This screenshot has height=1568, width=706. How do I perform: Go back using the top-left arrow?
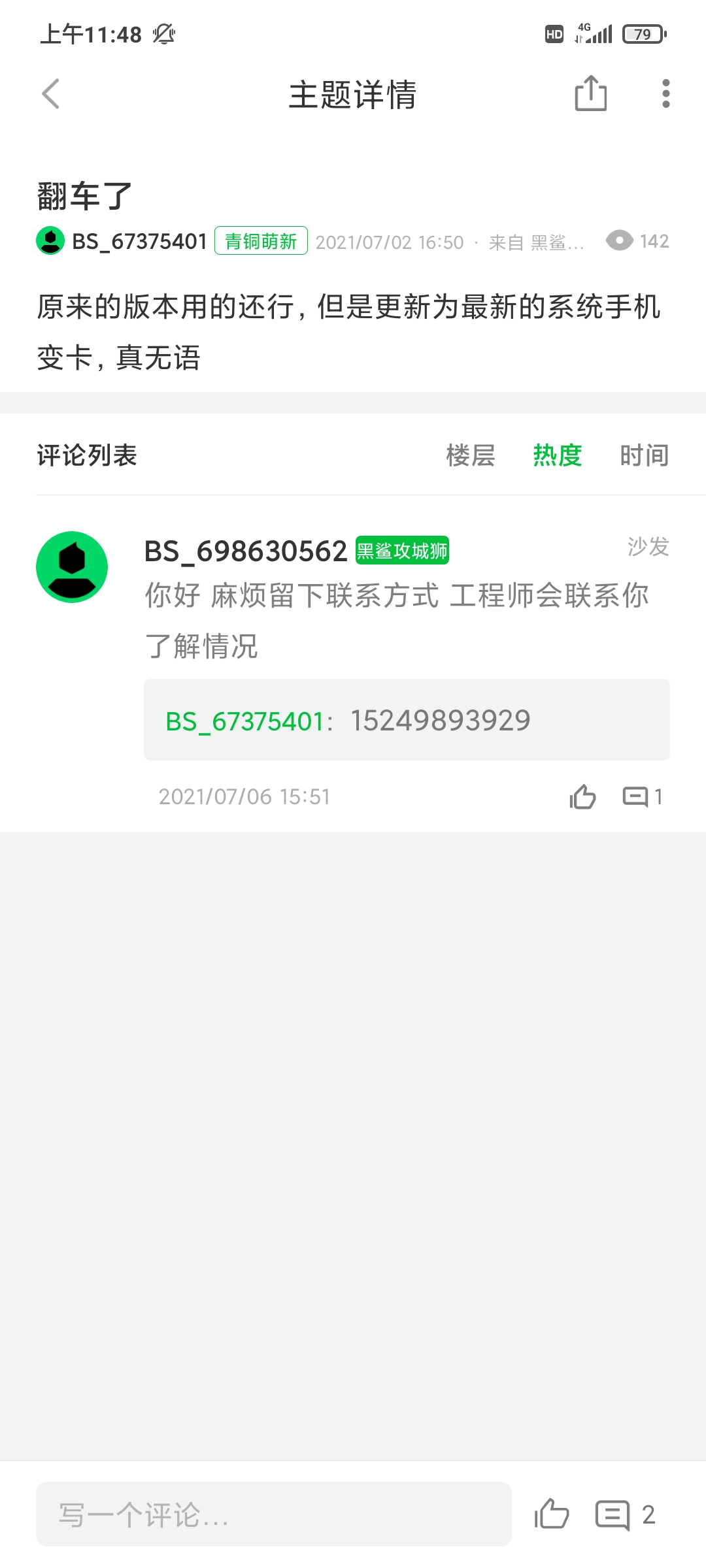point(51,94)
